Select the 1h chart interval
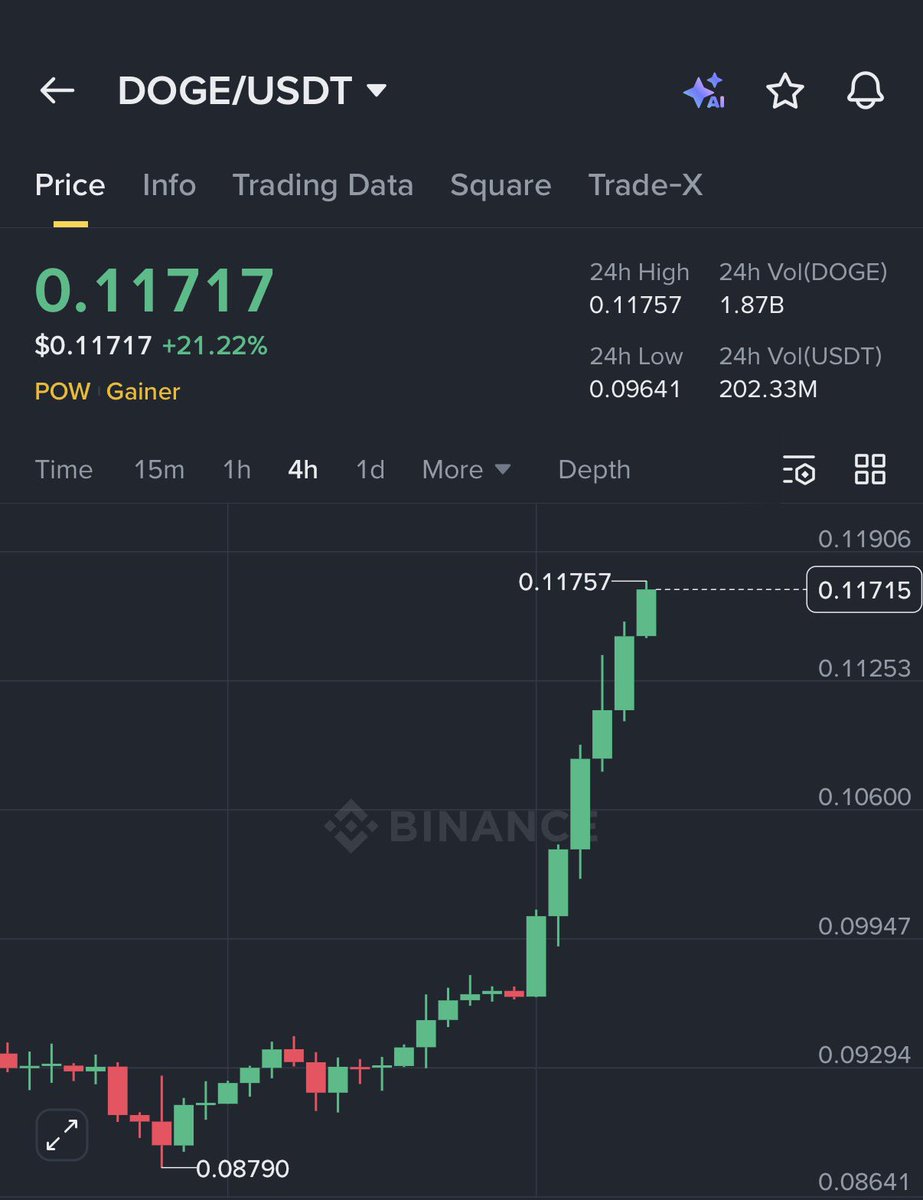923x1200 pixels. (237, 469)
